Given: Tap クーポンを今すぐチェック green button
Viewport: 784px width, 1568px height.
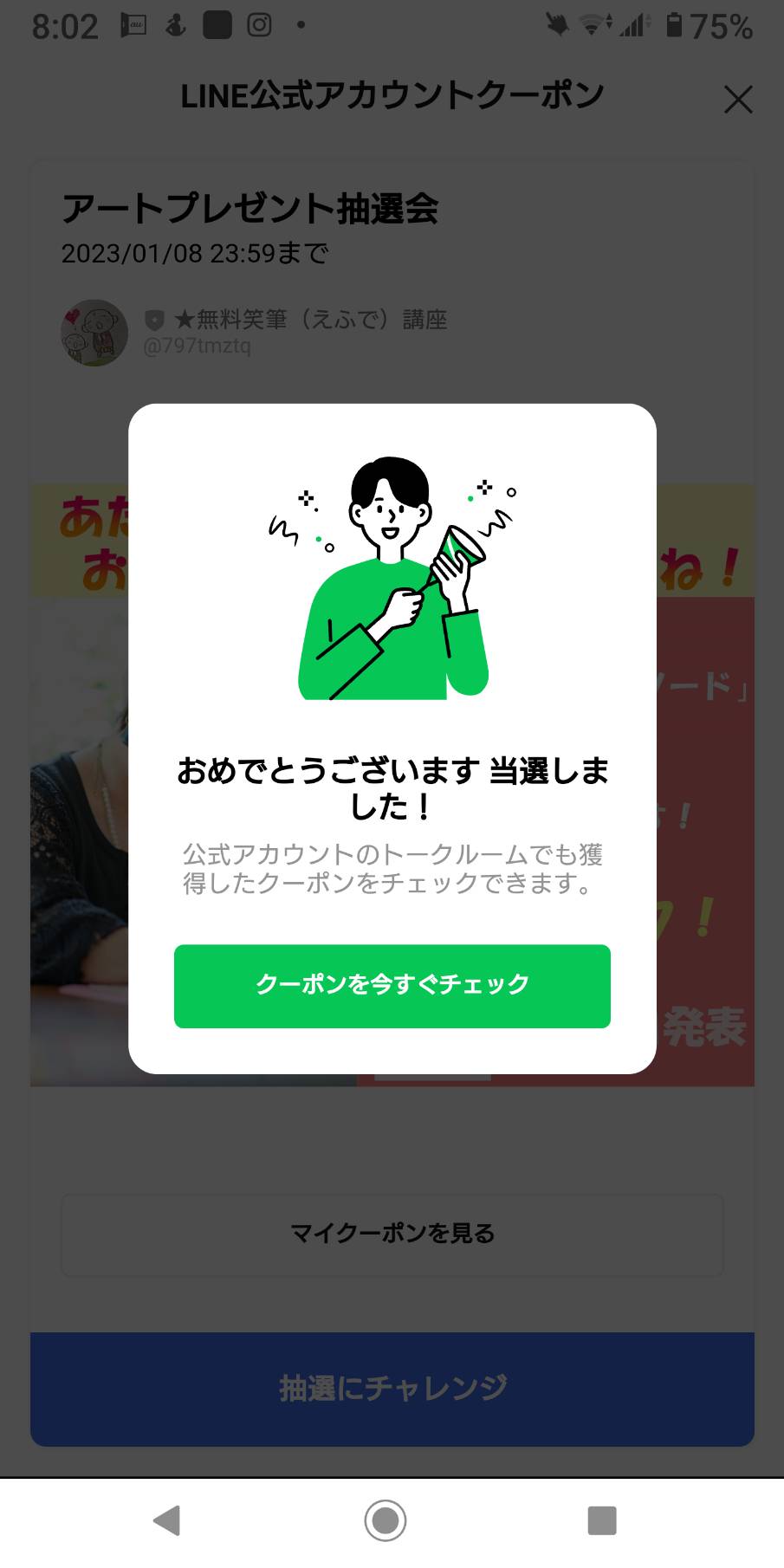Looking at the screenshot, I should tap(392, 986).
